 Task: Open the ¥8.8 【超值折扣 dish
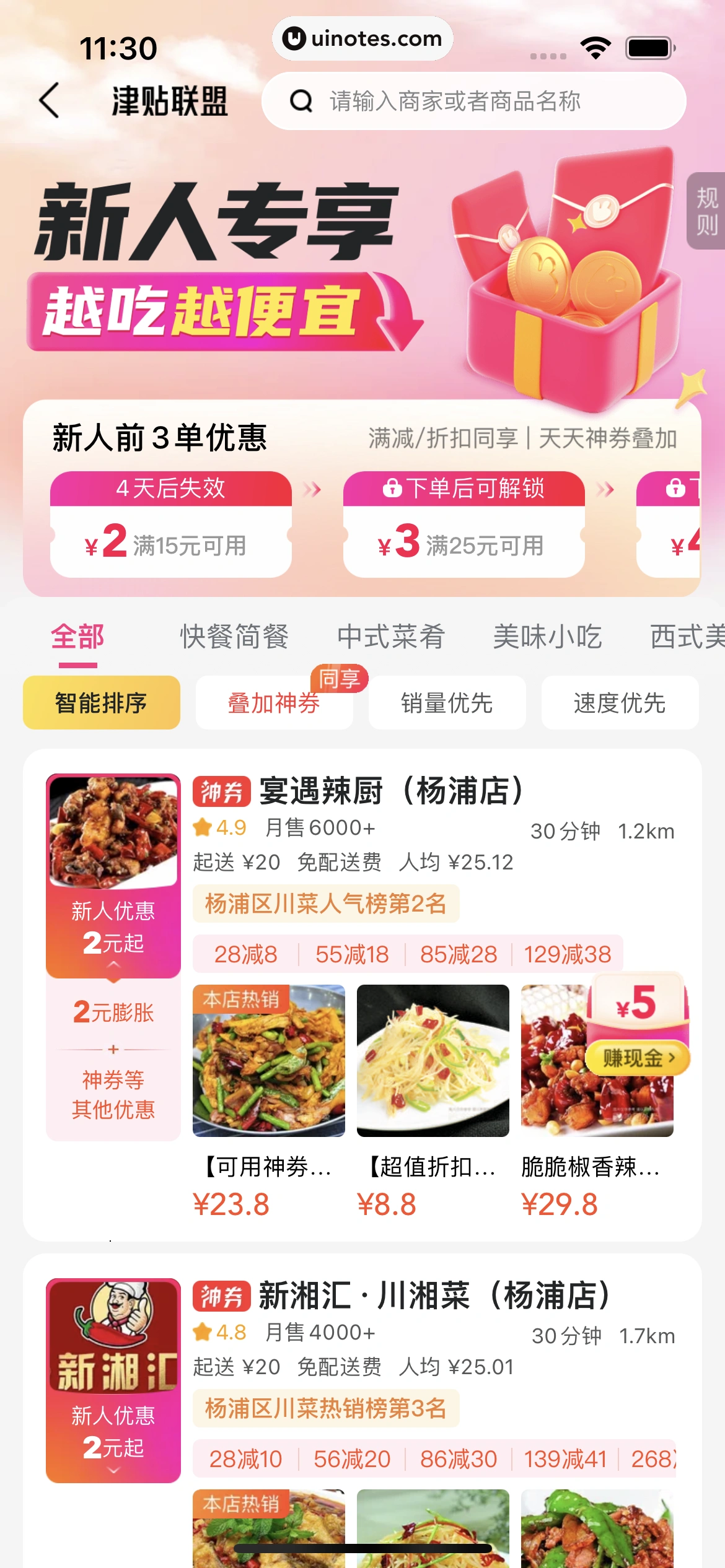click(x=433, y=1061)
